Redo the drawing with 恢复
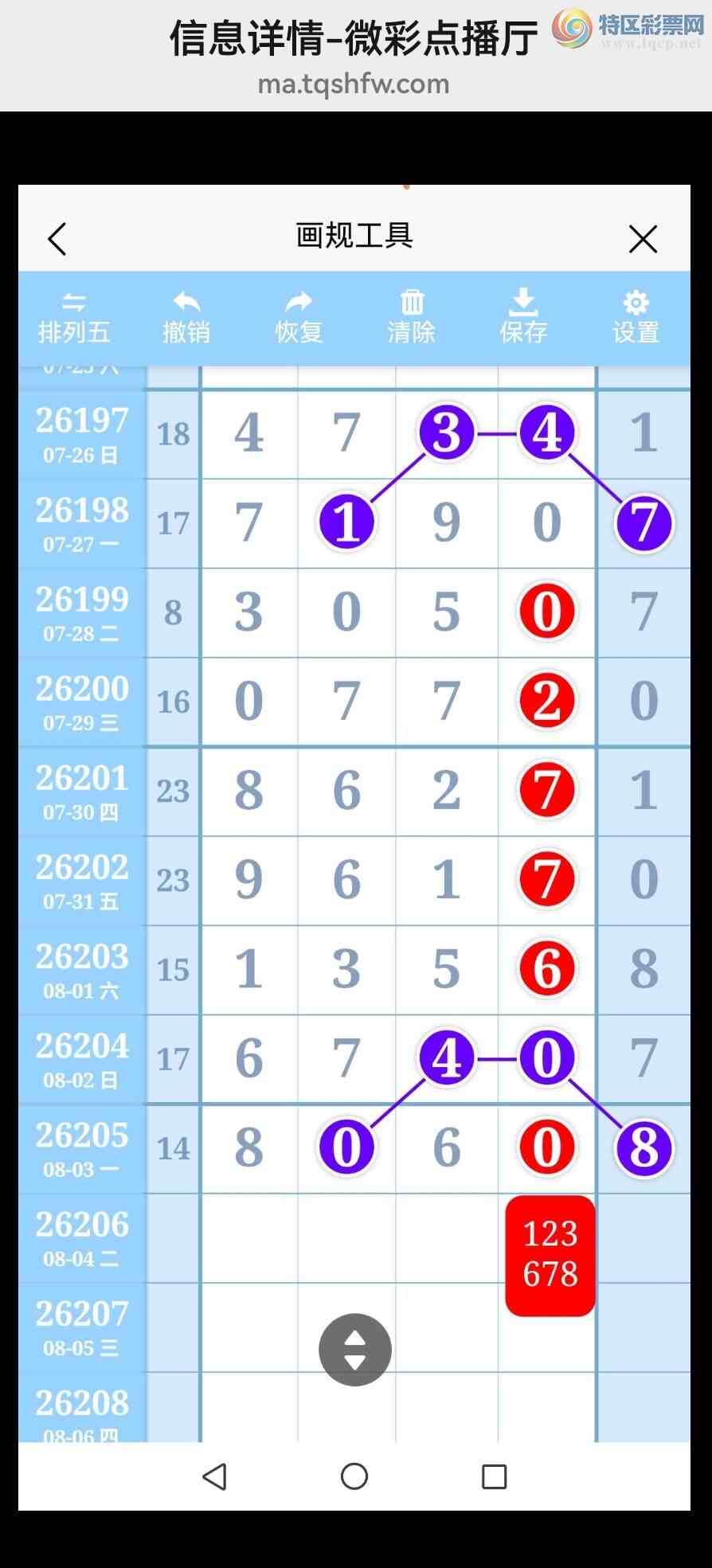The image size is (712, 1568). [x=299, y=318]
